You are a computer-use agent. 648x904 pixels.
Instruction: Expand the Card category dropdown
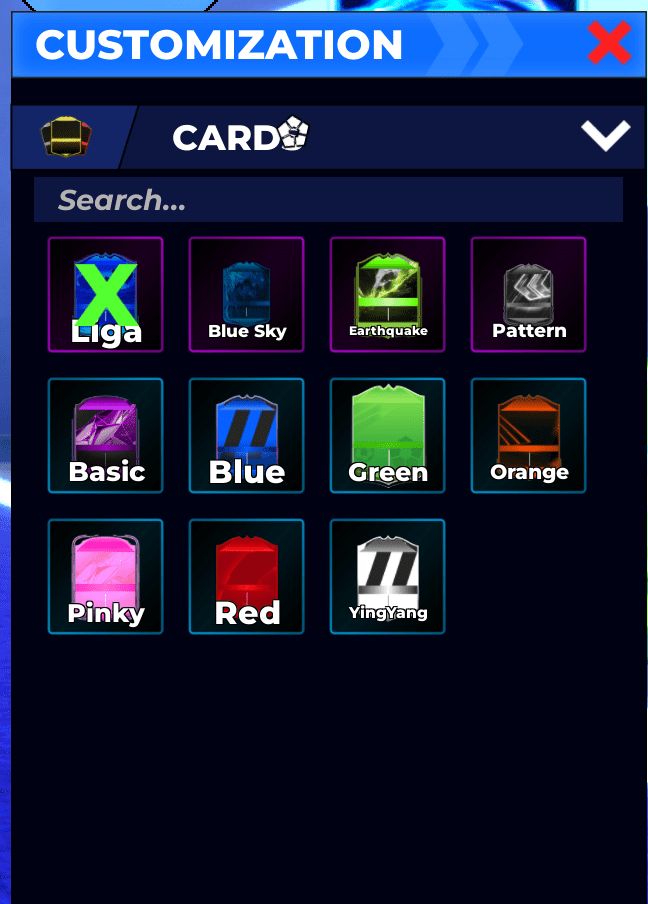pos(605,136)
